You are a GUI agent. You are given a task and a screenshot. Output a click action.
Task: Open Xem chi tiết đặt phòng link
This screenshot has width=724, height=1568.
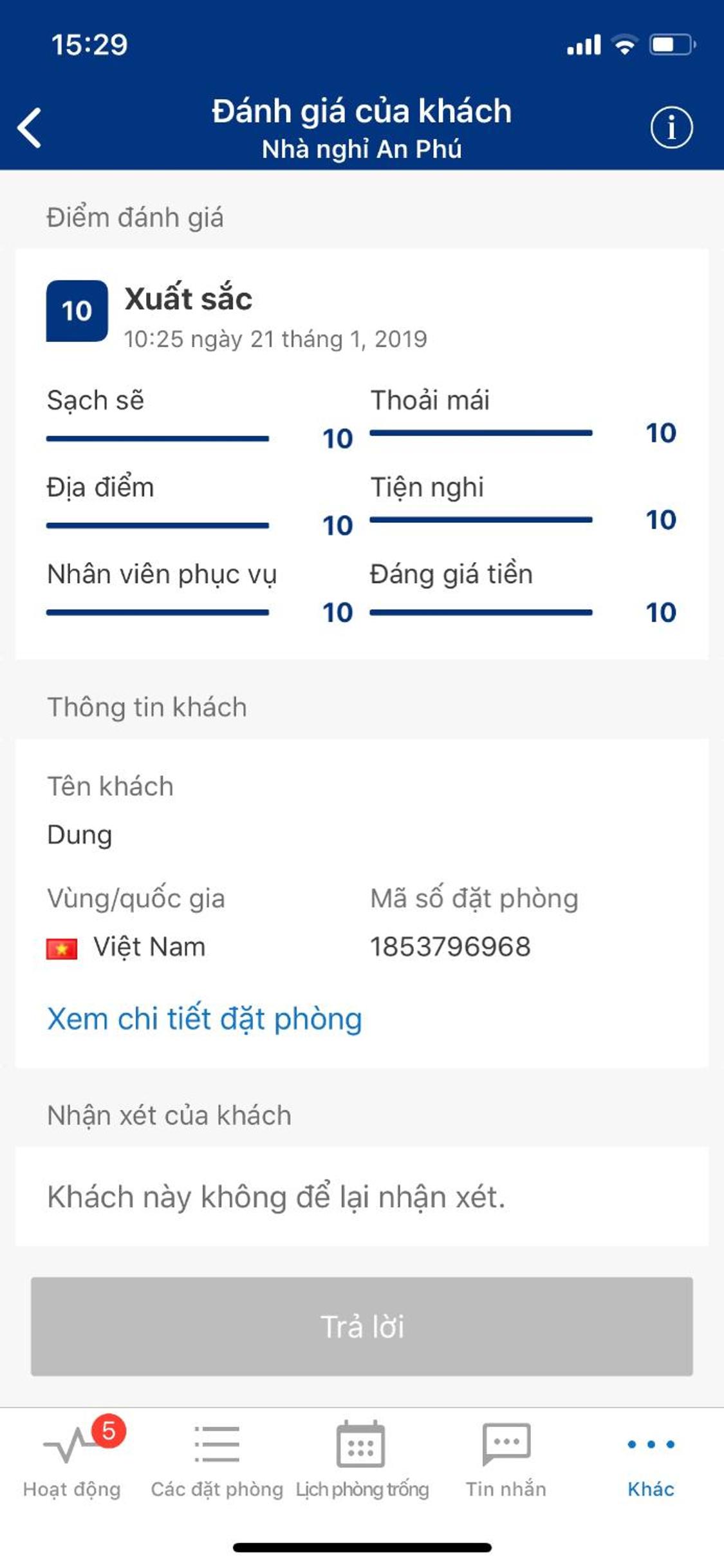[205, 1019]
